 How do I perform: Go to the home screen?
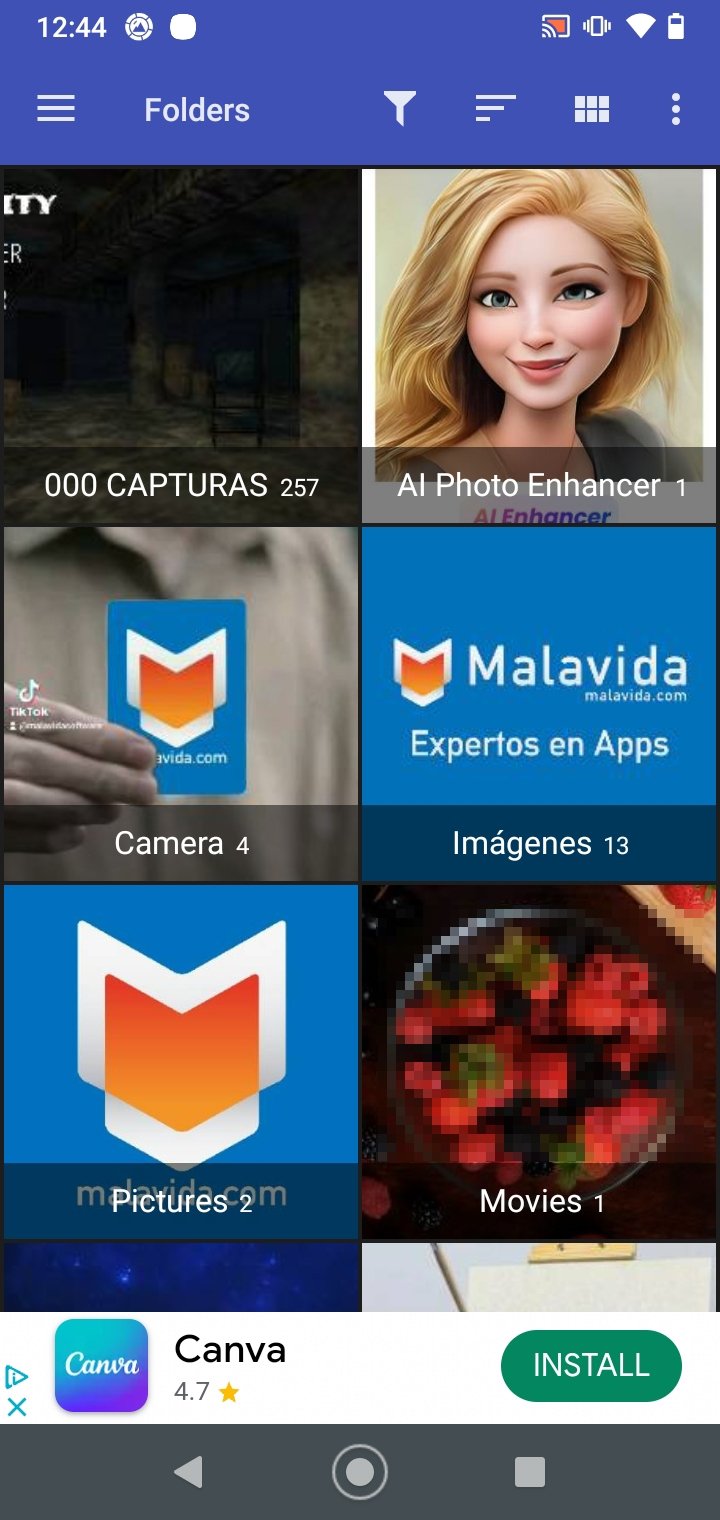[360, 1472]
